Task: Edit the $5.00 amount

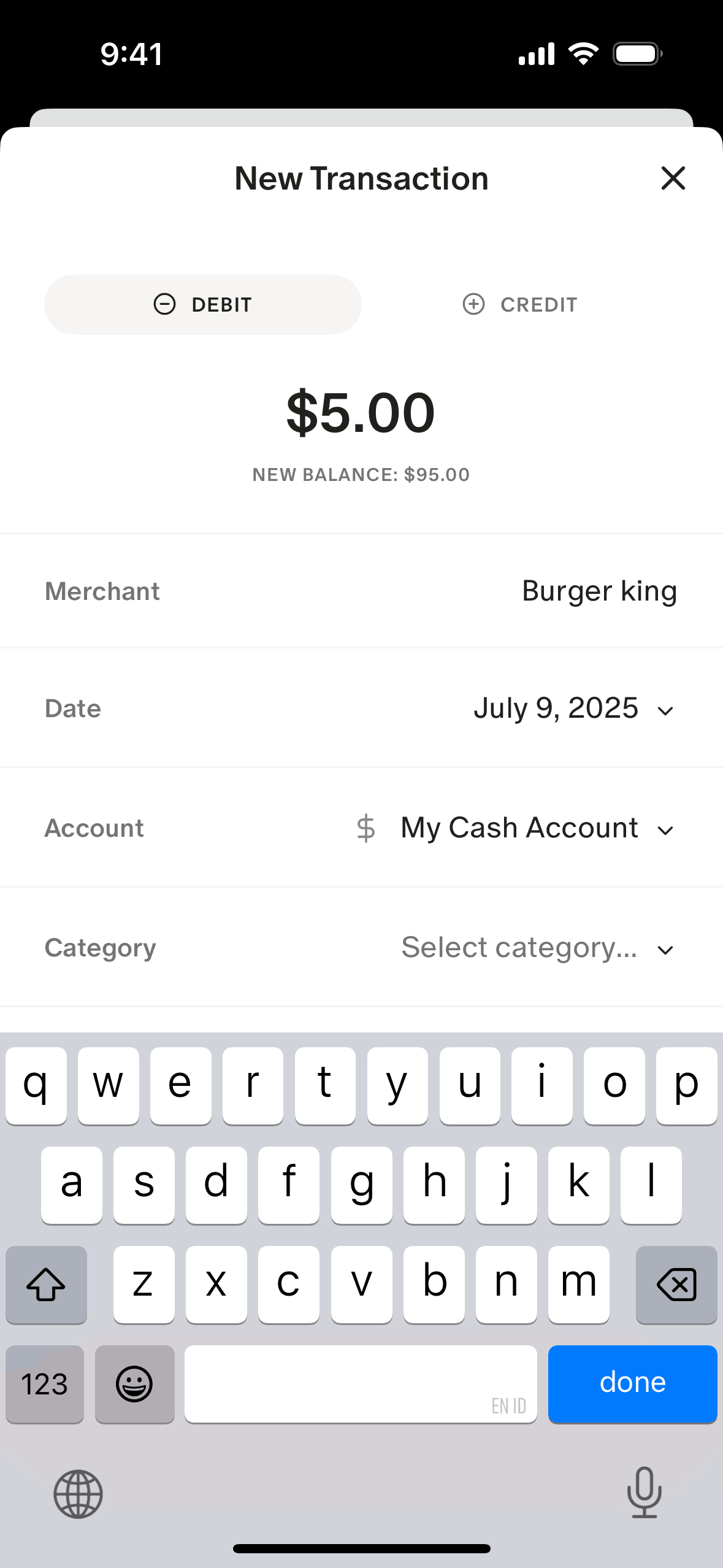Action: 361,412
